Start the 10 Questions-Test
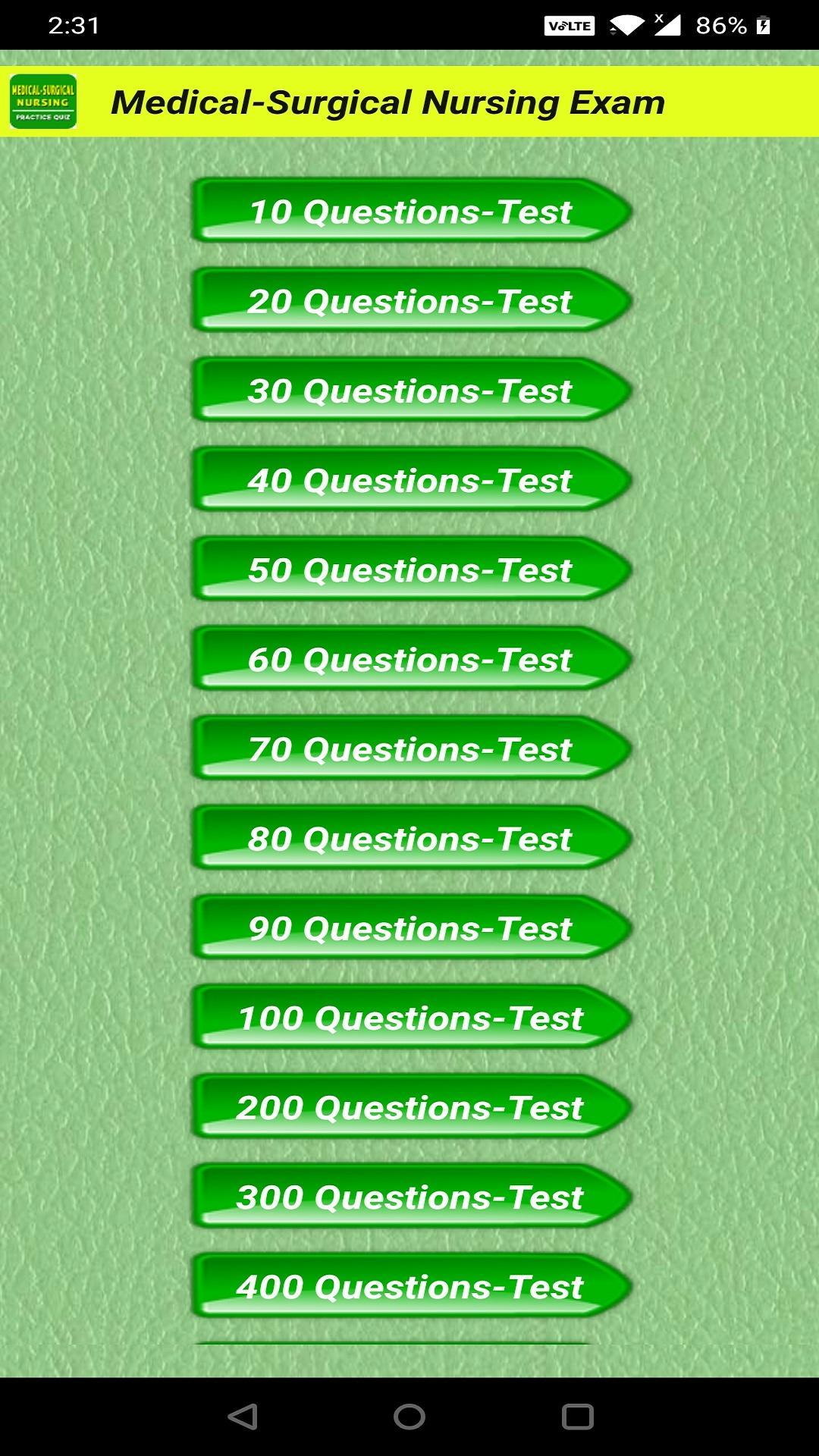819x1456 pixels. point(411,212)
